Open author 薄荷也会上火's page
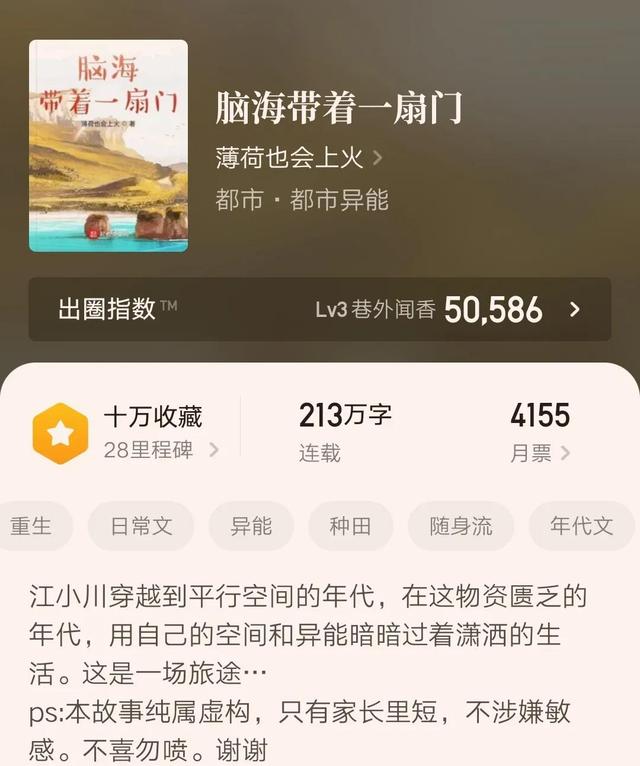 coord(298,157)
